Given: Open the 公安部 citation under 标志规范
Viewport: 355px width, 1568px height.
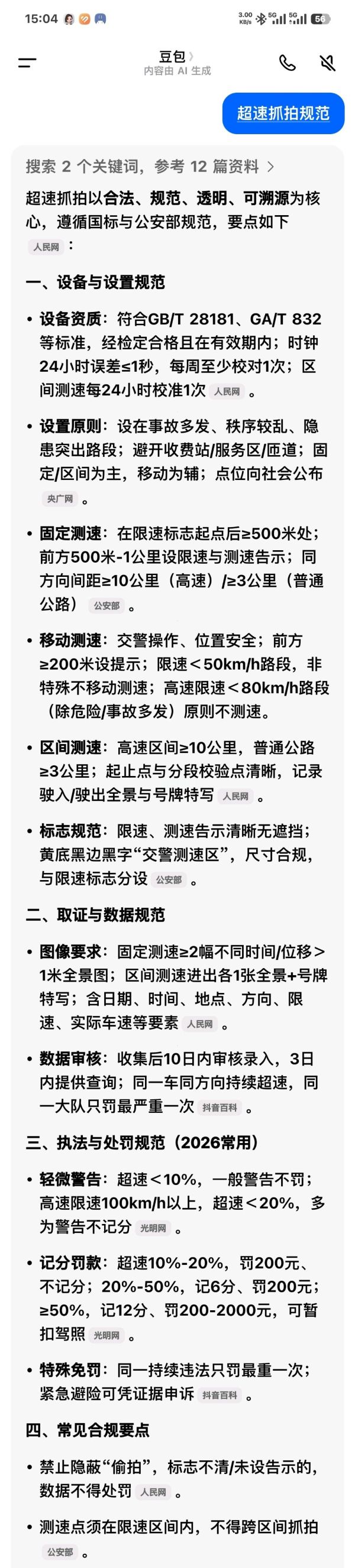Looking at the screenshot, I should click(169, 879).
